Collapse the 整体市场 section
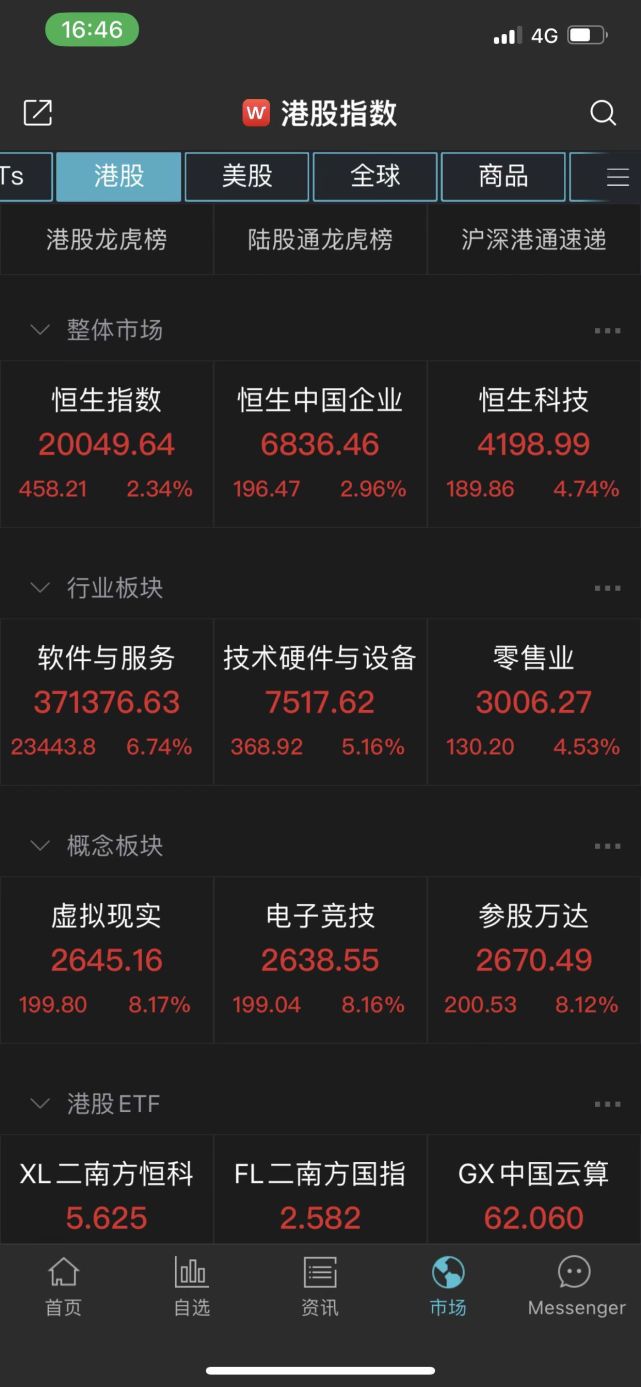This screenshot has width=641, height=1387. [x=40, y=330]
